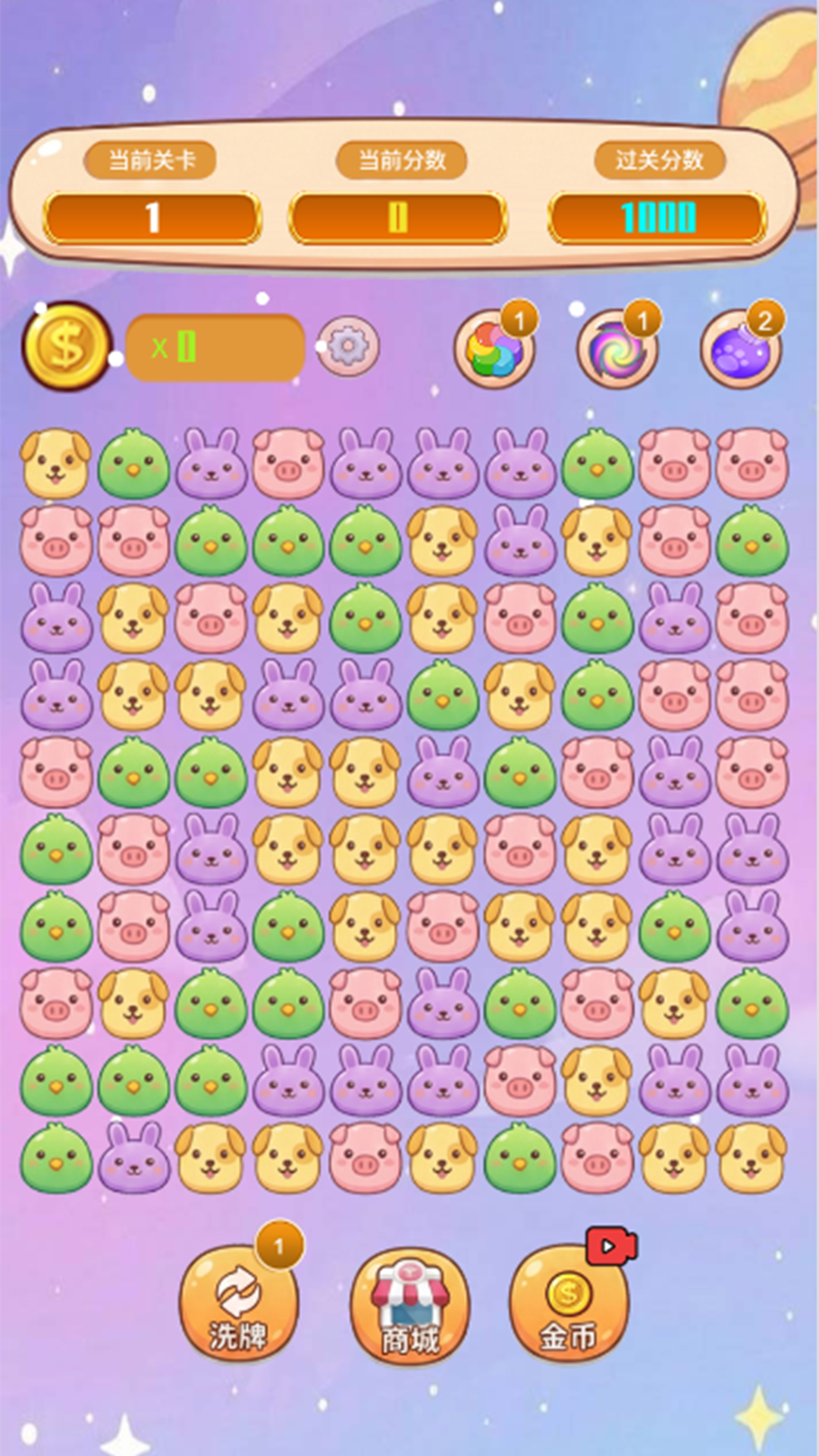Open the 商城 shop

[410, 1304]
